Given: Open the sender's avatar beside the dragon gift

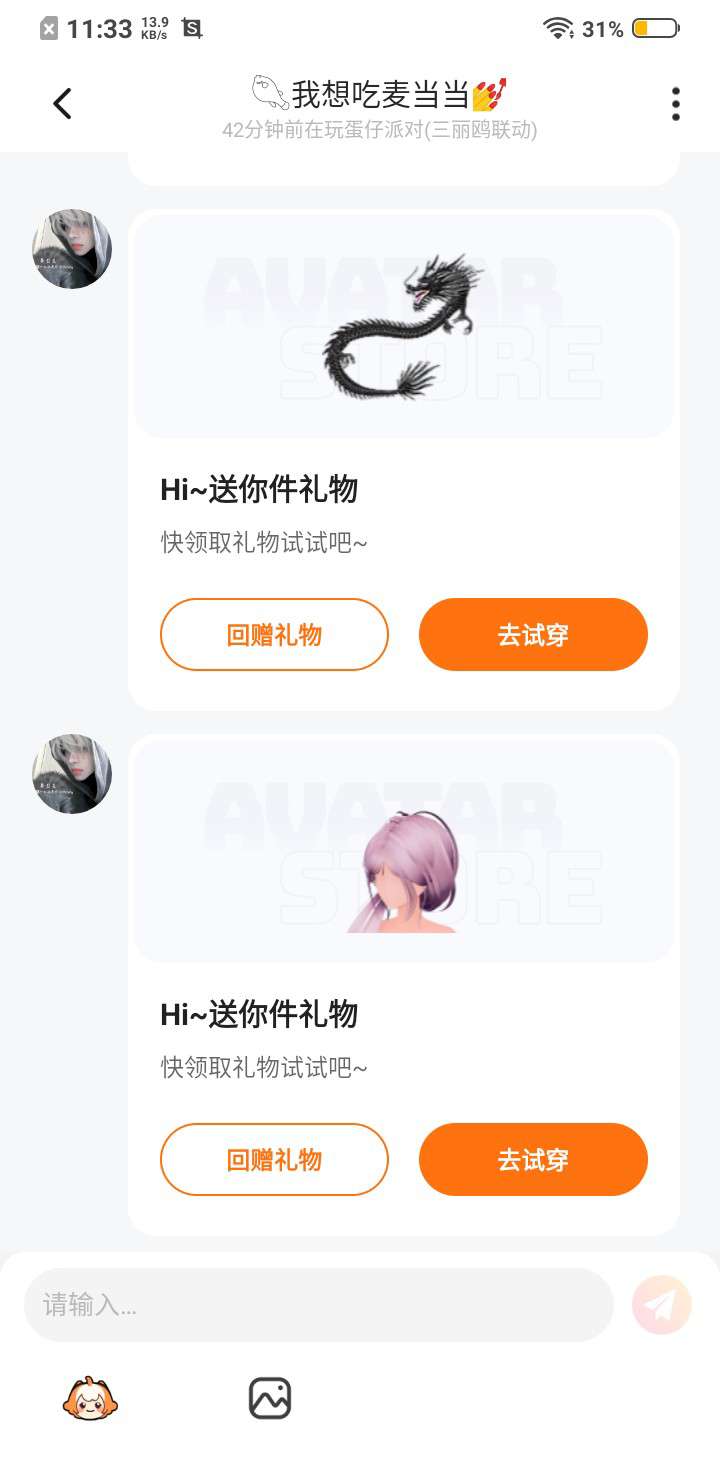Looking at the screenshot, I should coord(72,249).
